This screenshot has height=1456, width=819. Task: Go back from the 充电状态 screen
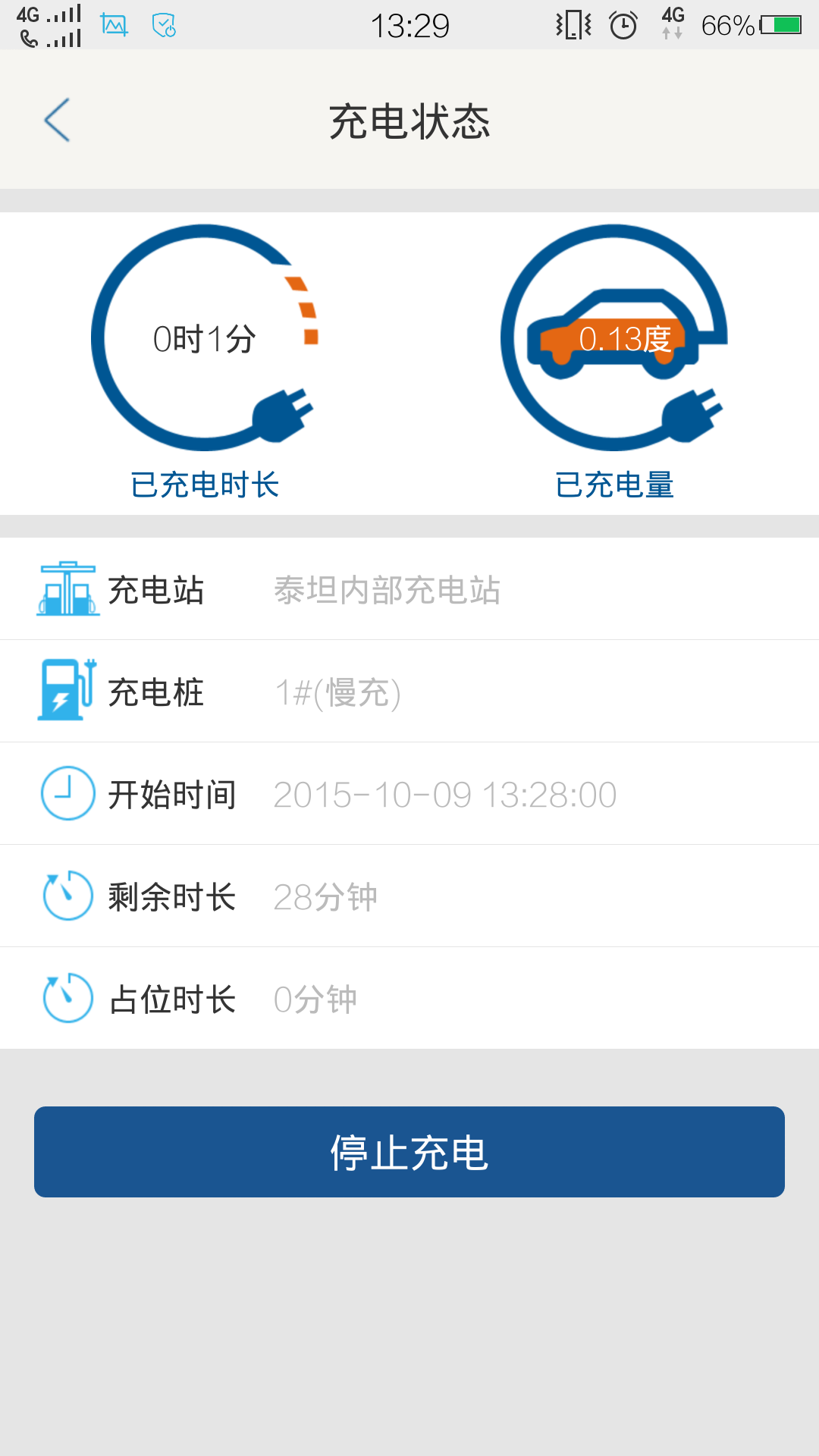tap(58, 120)
